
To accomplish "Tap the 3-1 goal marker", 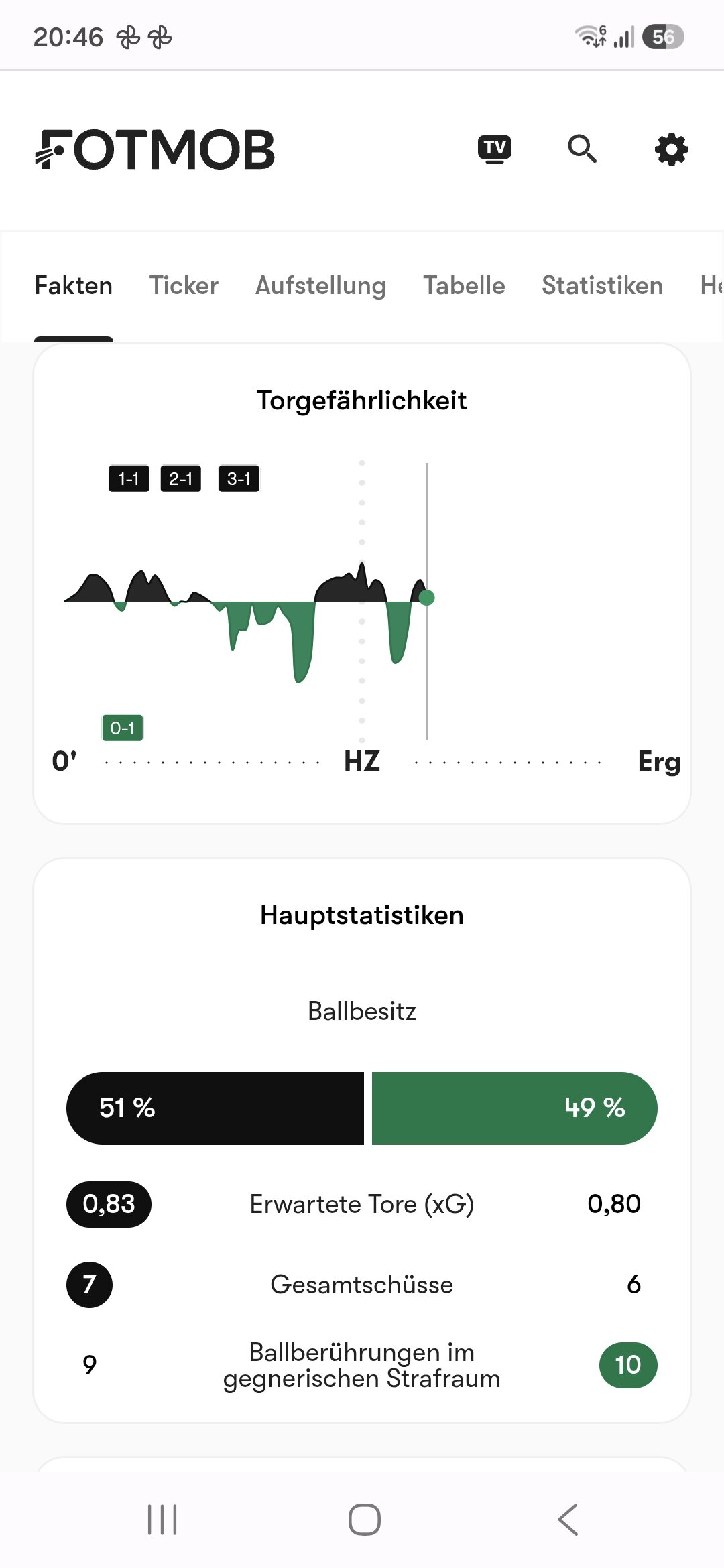I will (x=239, y=478).
